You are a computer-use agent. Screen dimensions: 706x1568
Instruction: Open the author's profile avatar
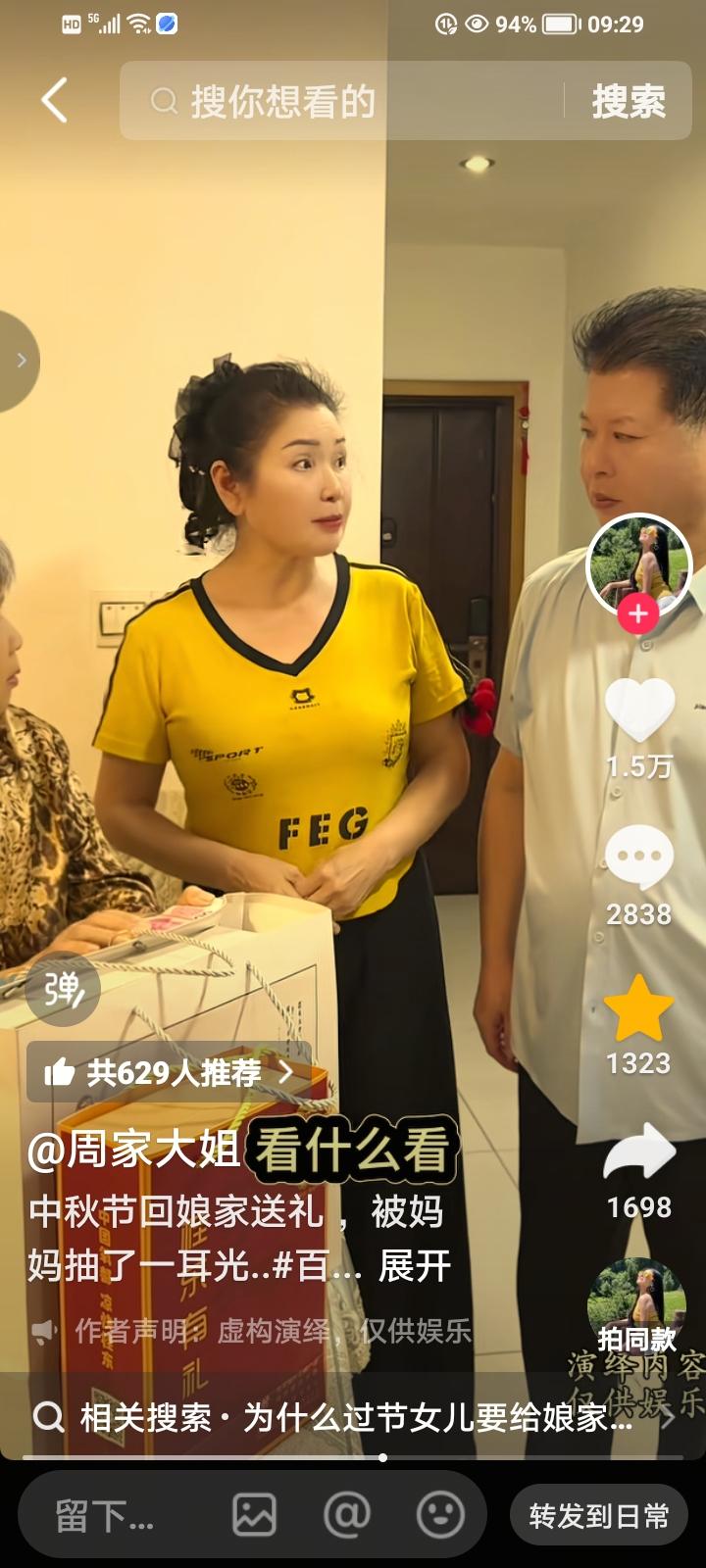[x=638, y=566]
